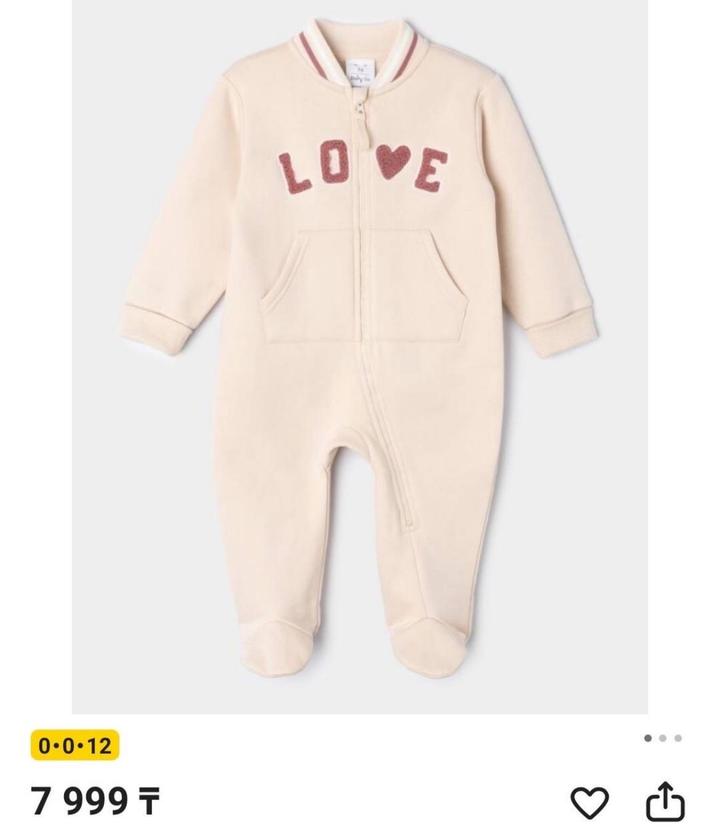
Task: Tap the photo page indicator dots
Action: tap(663, 738)
